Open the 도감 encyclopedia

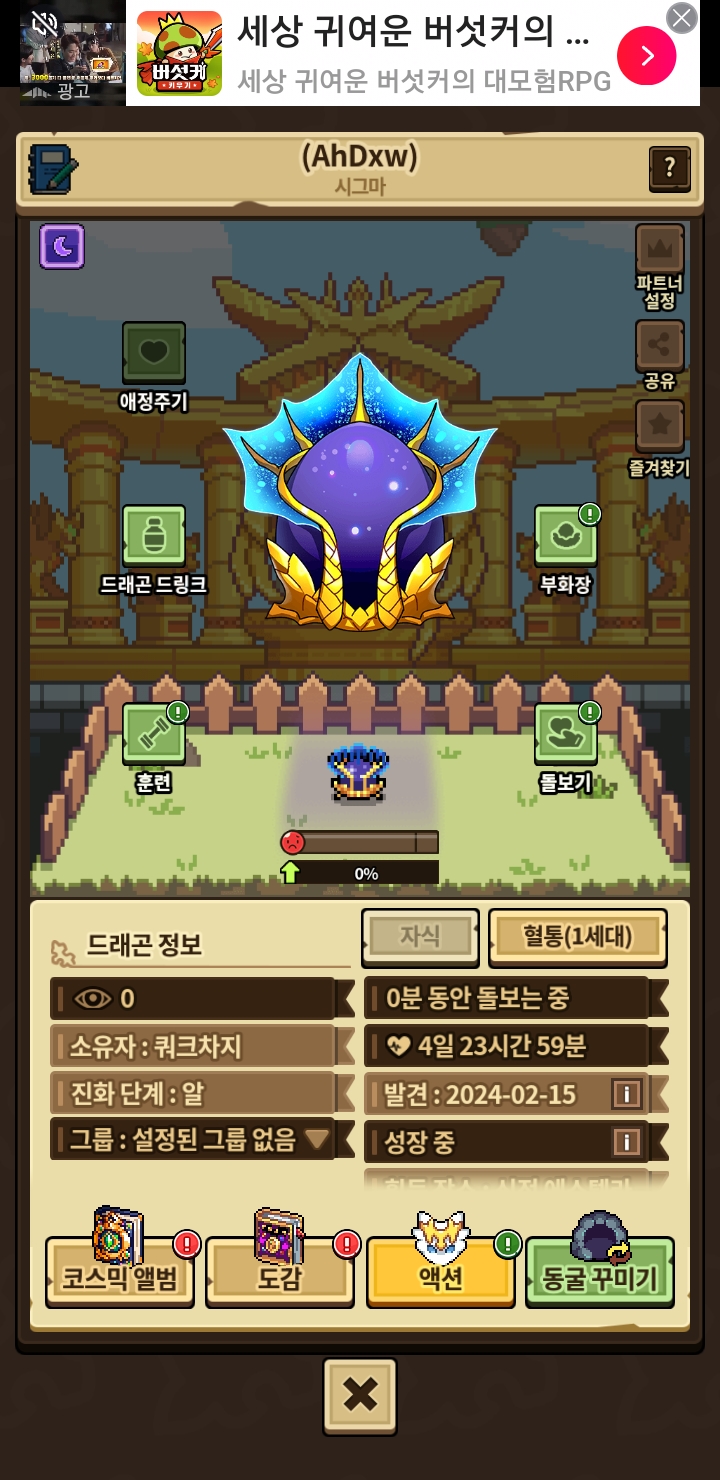coord(280,1276)
